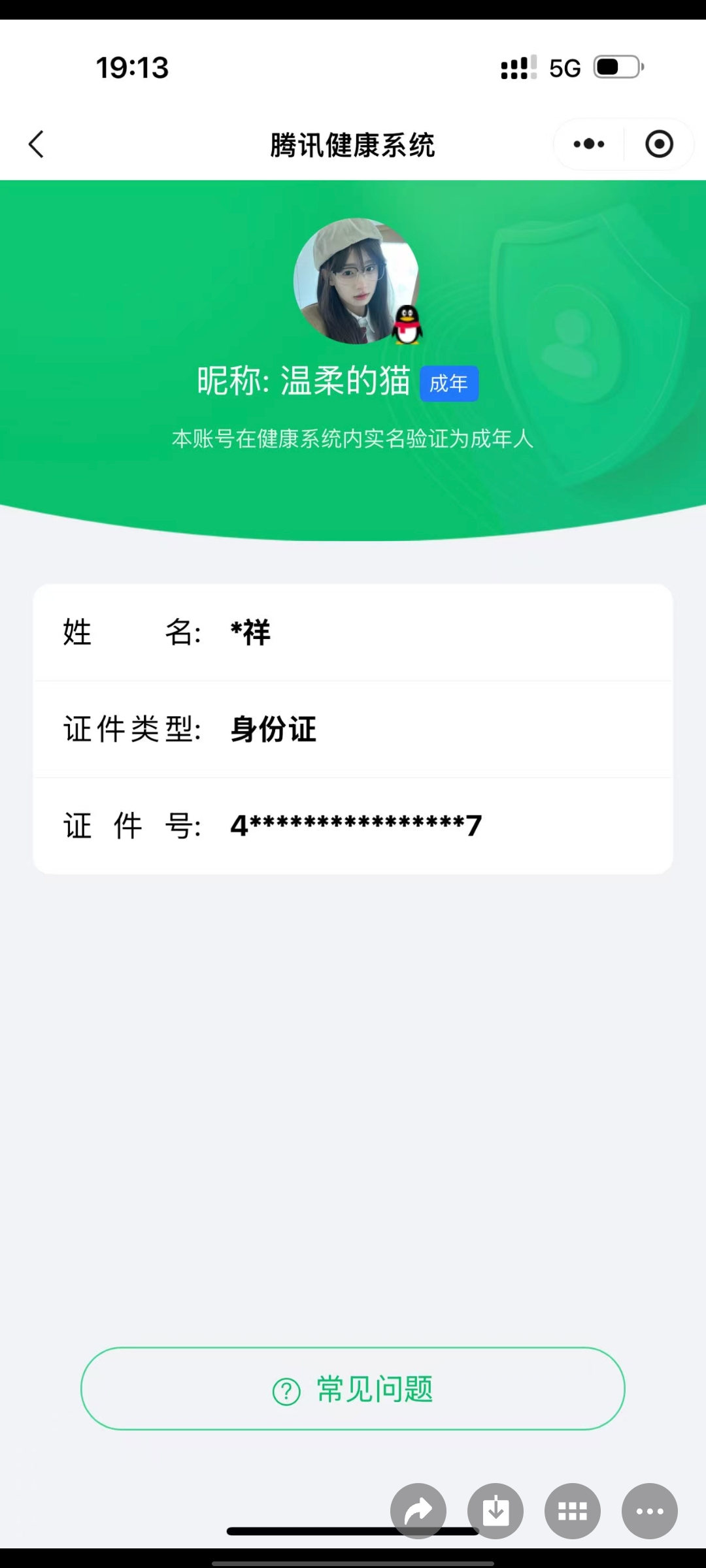Close the mini program via circle icon
Screen dimensions: 706x1568
coord(659,144)
